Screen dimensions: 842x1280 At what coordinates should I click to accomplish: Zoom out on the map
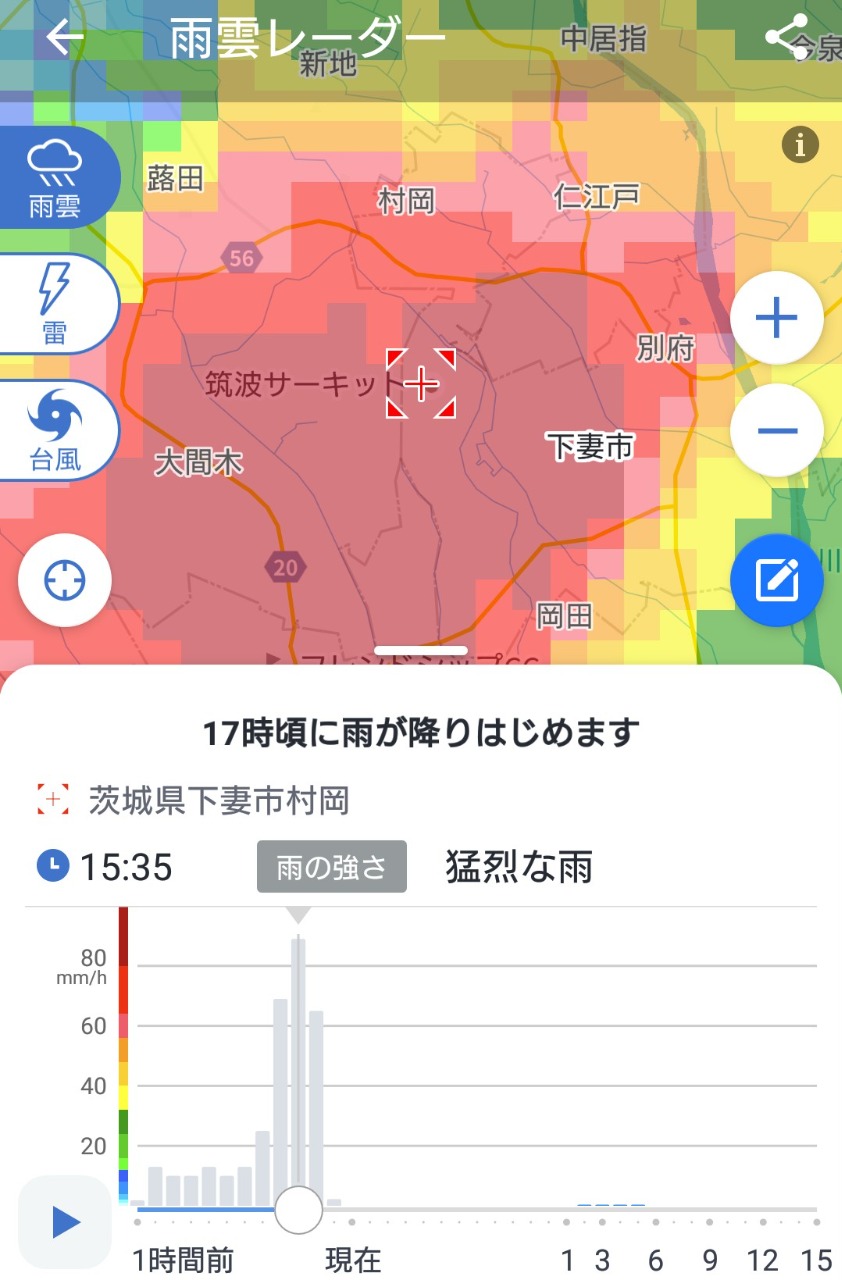(777, 431)
